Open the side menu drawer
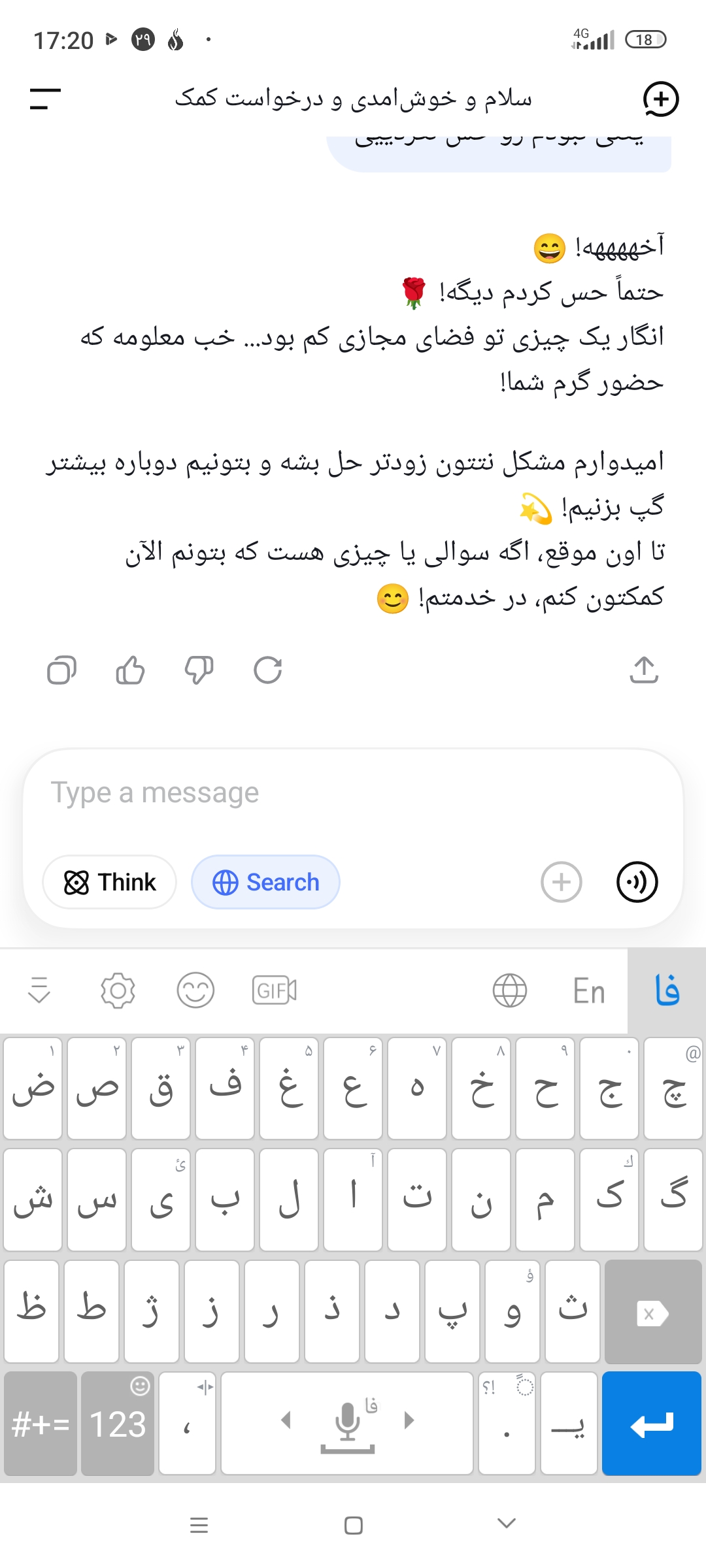The height and width of the screenshot is (1568, 706). (x=45, y=99)
